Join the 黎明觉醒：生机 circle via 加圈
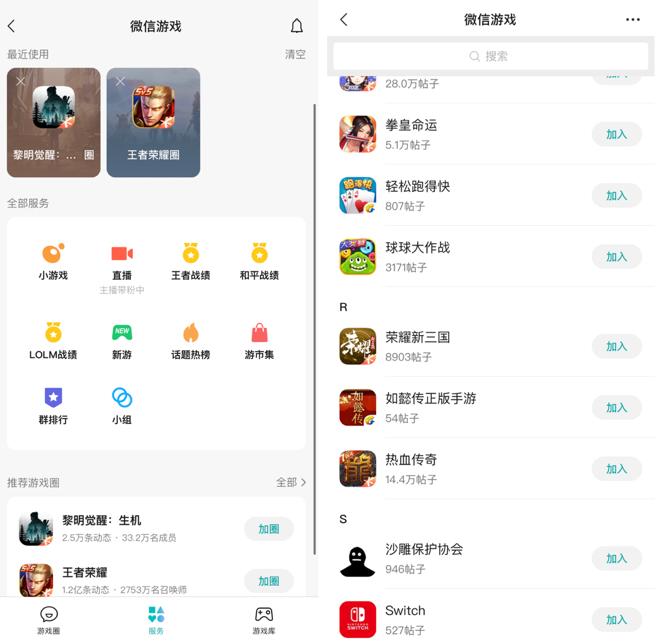 268,529
